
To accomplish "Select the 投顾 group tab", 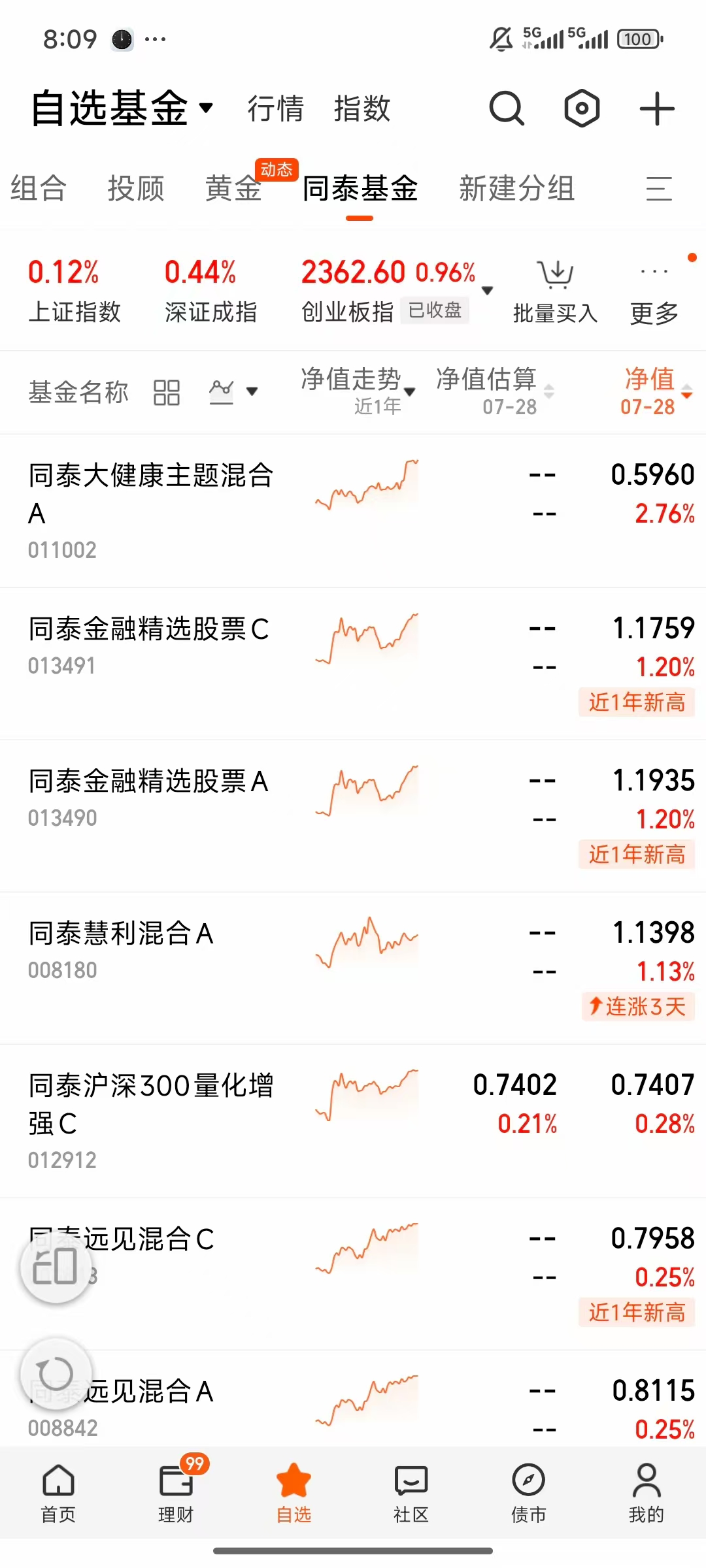I will tap(136, 189).
